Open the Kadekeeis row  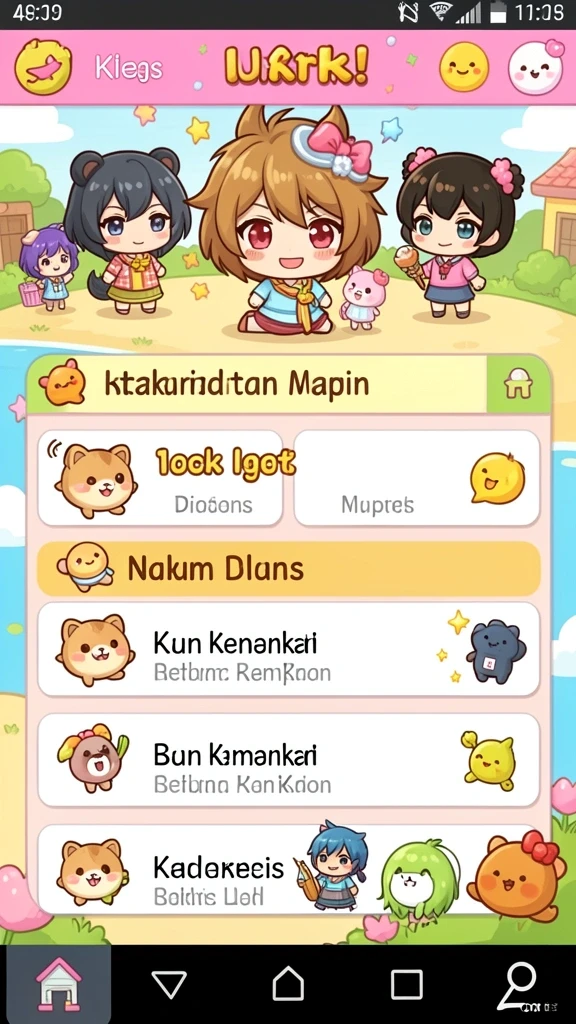click(x=289, y=869)
